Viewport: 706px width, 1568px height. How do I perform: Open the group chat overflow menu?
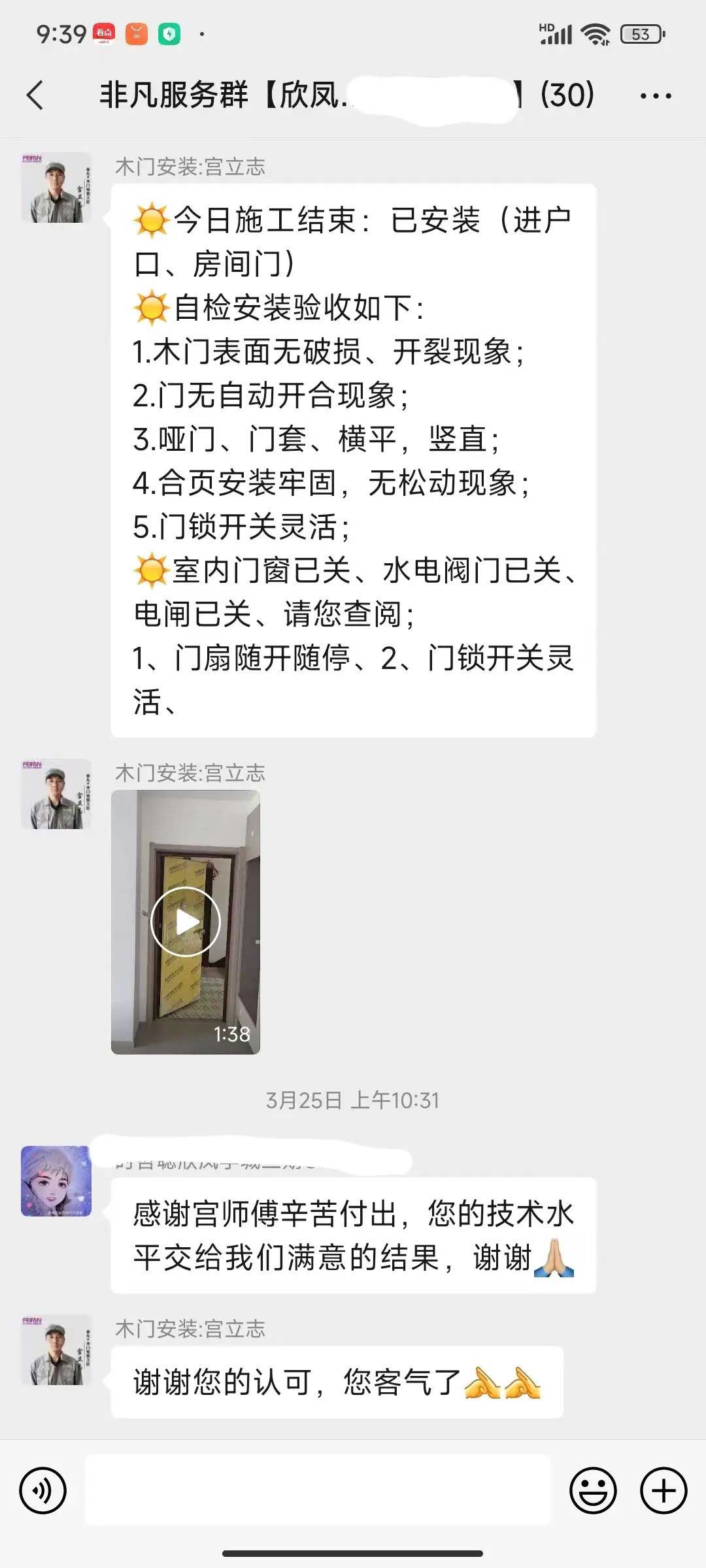coord(655,96)
